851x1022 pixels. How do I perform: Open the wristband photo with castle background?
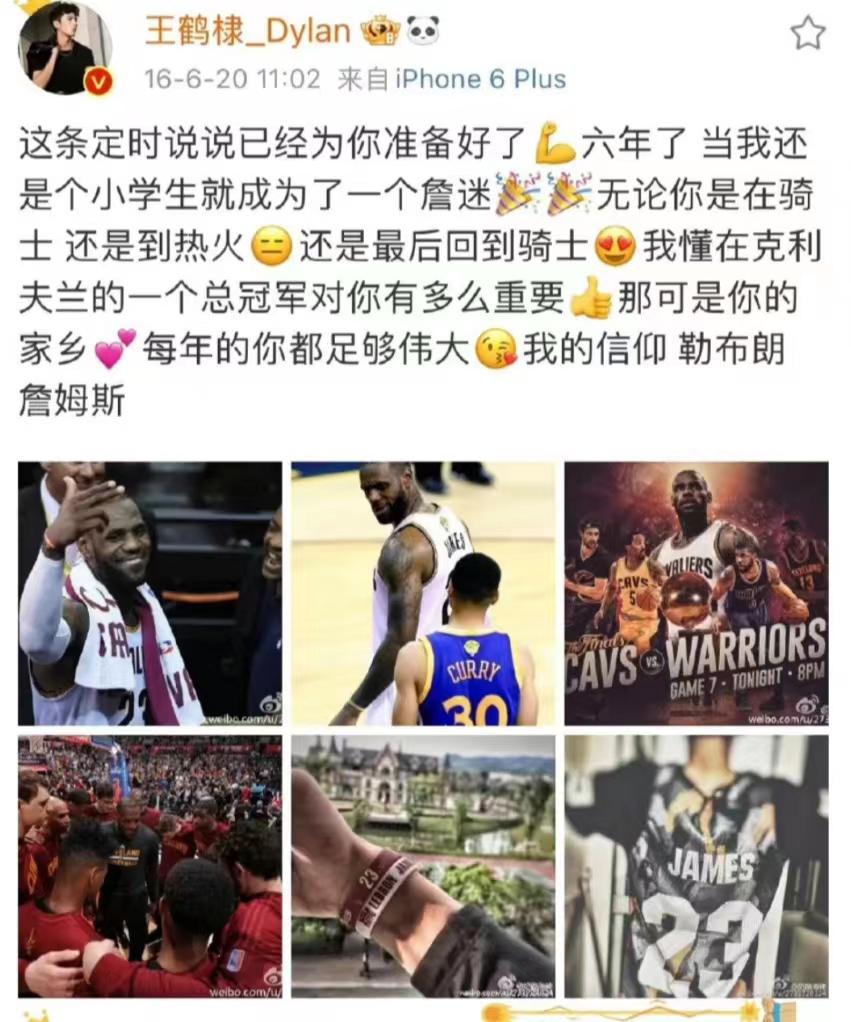click(423, 866)
